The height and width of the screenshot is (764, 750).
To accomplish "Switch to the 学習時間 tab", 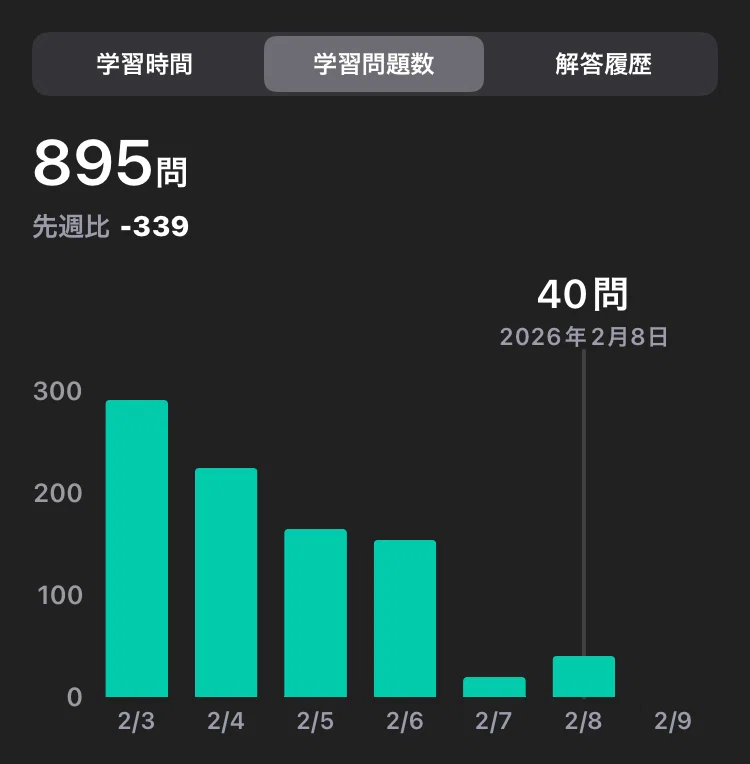I will (x=145, y=64).
